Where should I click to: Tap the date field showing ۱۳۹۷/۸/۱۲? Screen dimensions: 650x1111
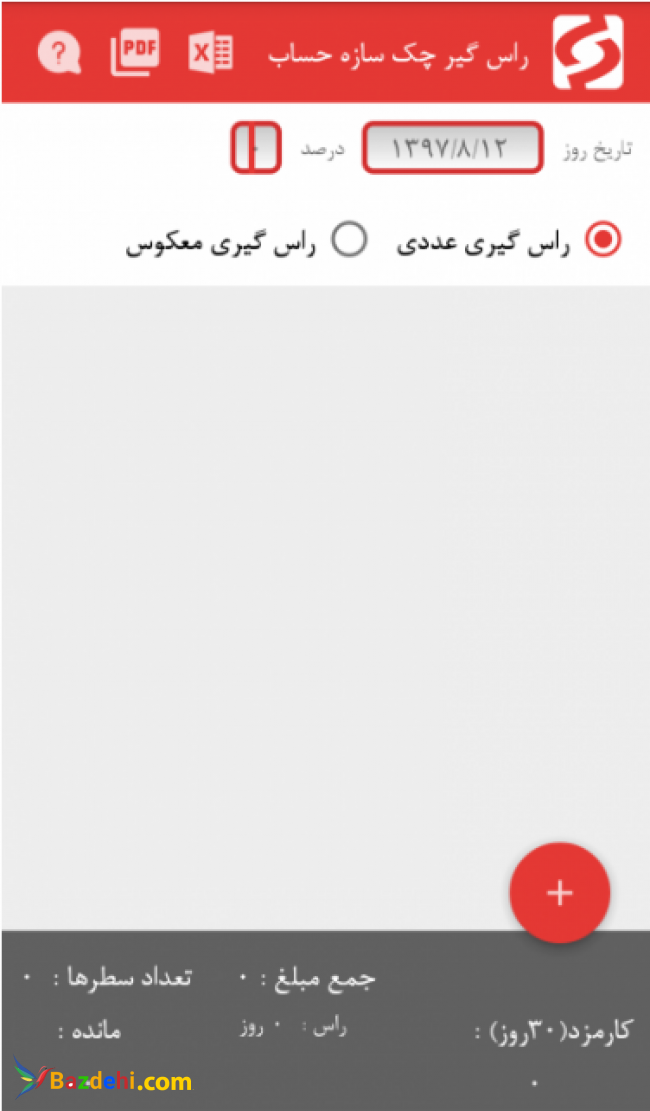tap(452, 148)
